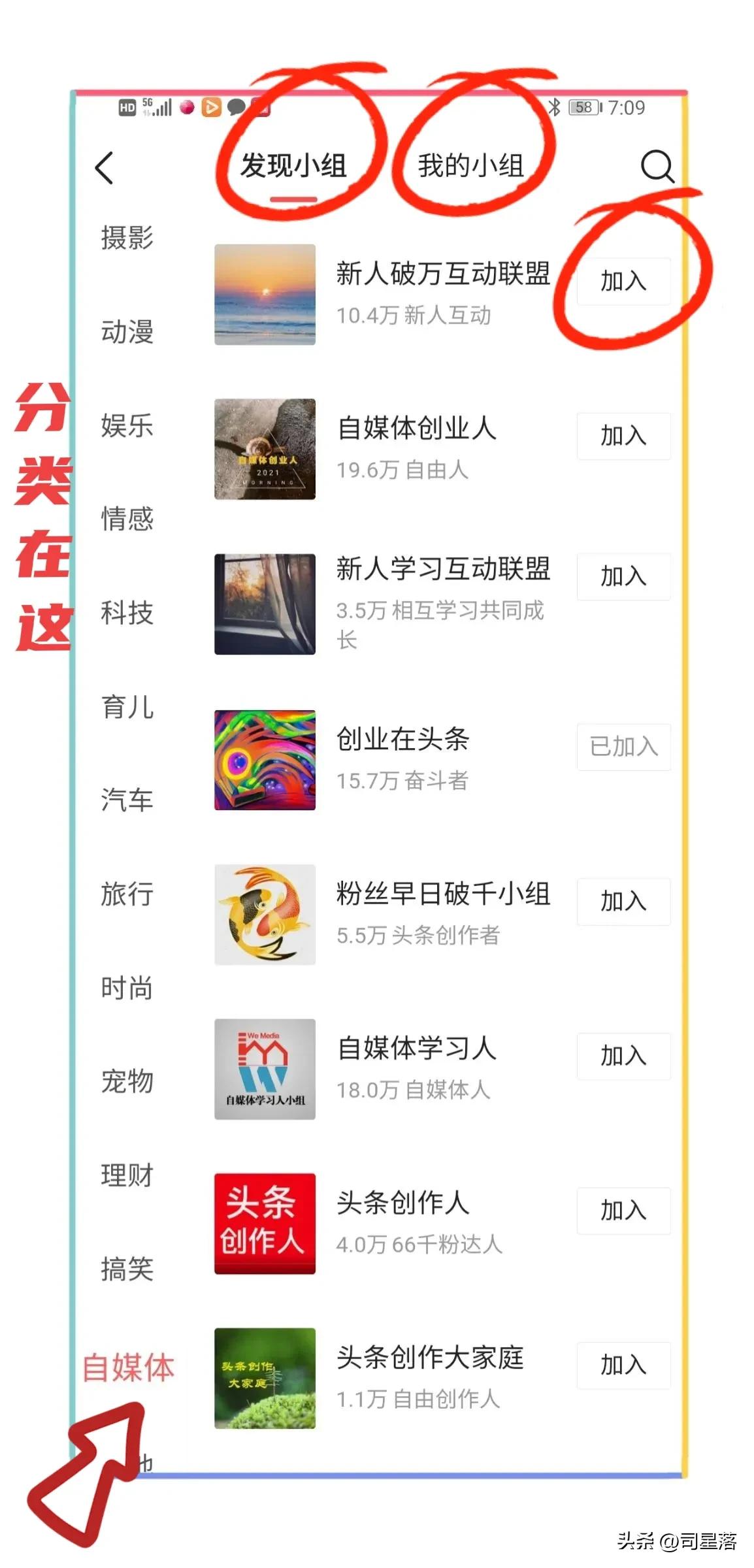Toggle joined status on 创业在头条
Screen dimensions: 754x1568
[623, 747]
